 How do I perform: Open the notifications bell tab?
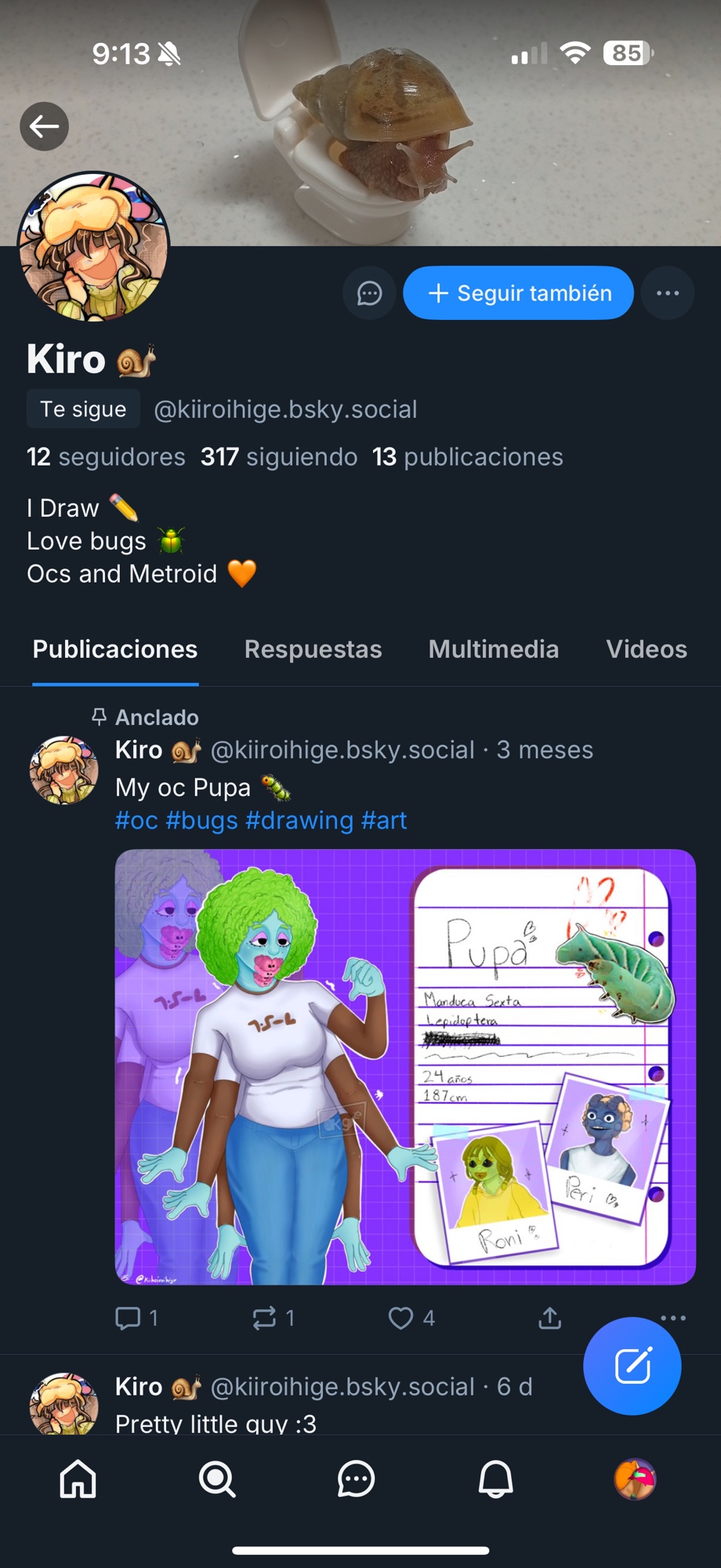point(495,1479)
